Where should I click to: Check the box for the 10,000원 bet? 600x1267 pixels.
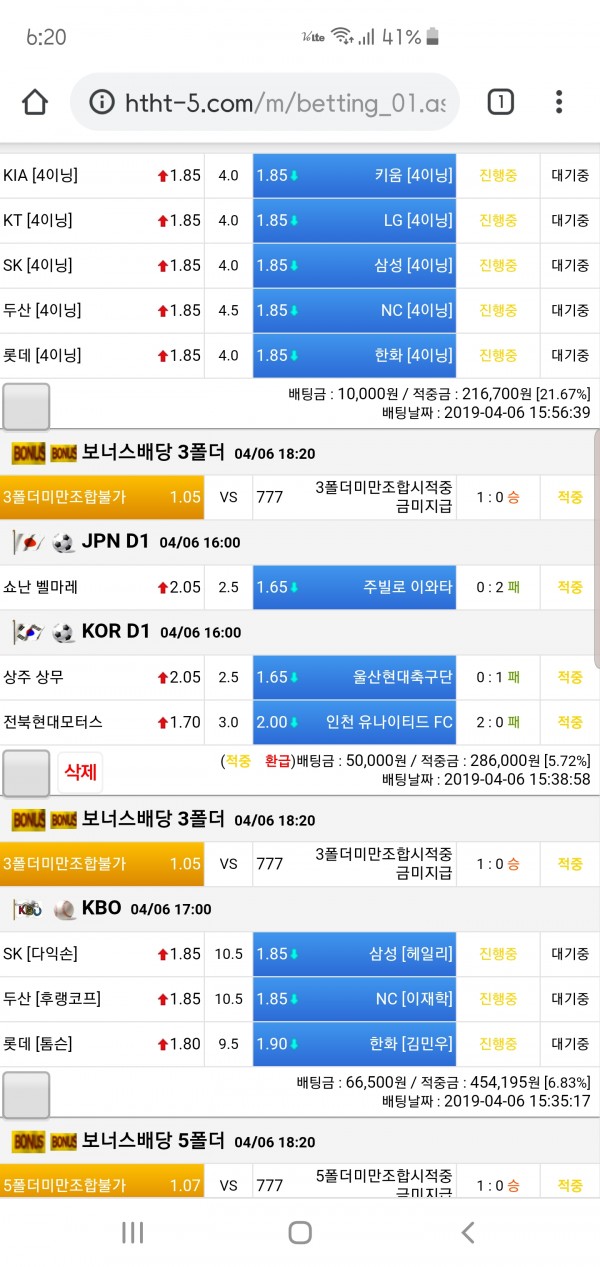pyautogui.click(x=26, y=405)
